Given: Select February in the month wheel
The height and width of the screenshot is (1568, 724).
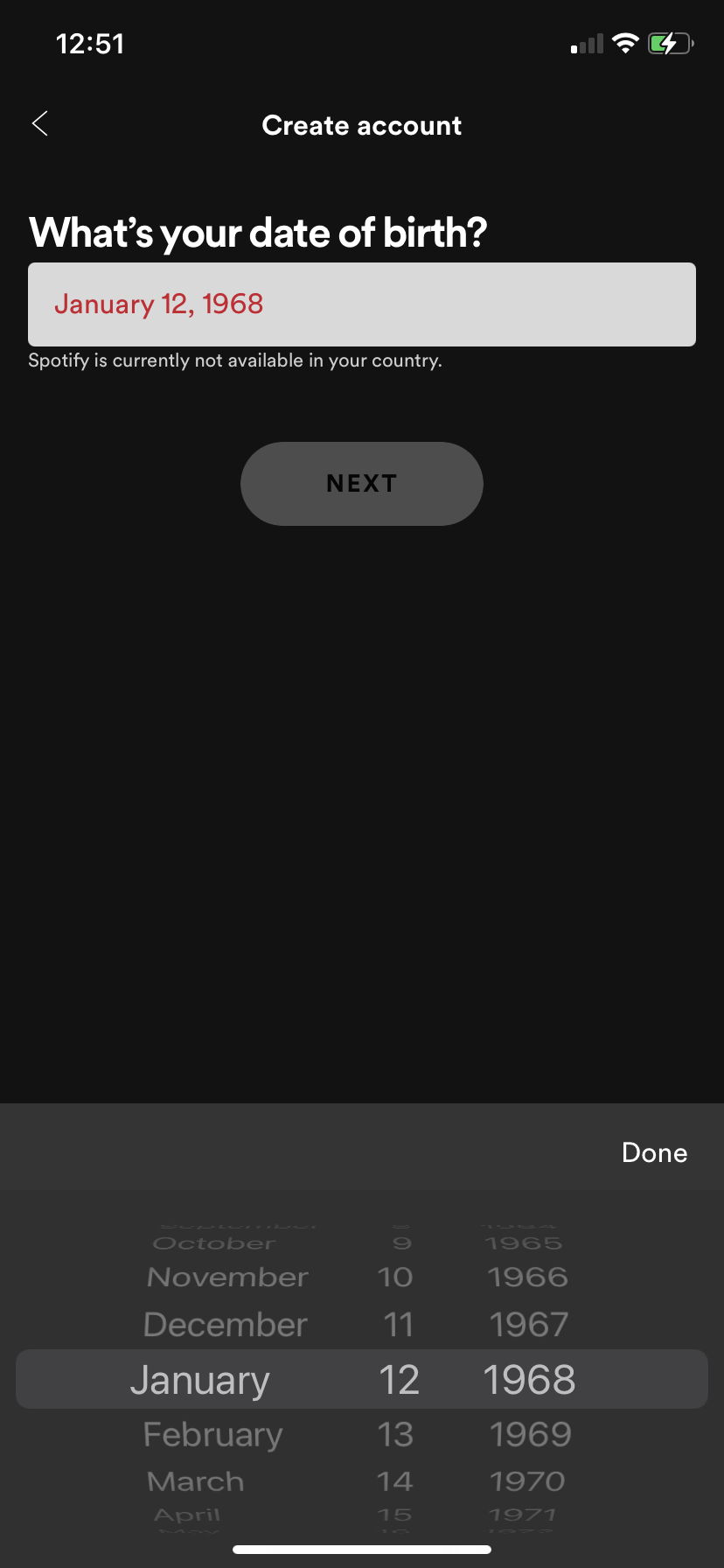Looking at the screenshot, I should [x=212, y=1435].
